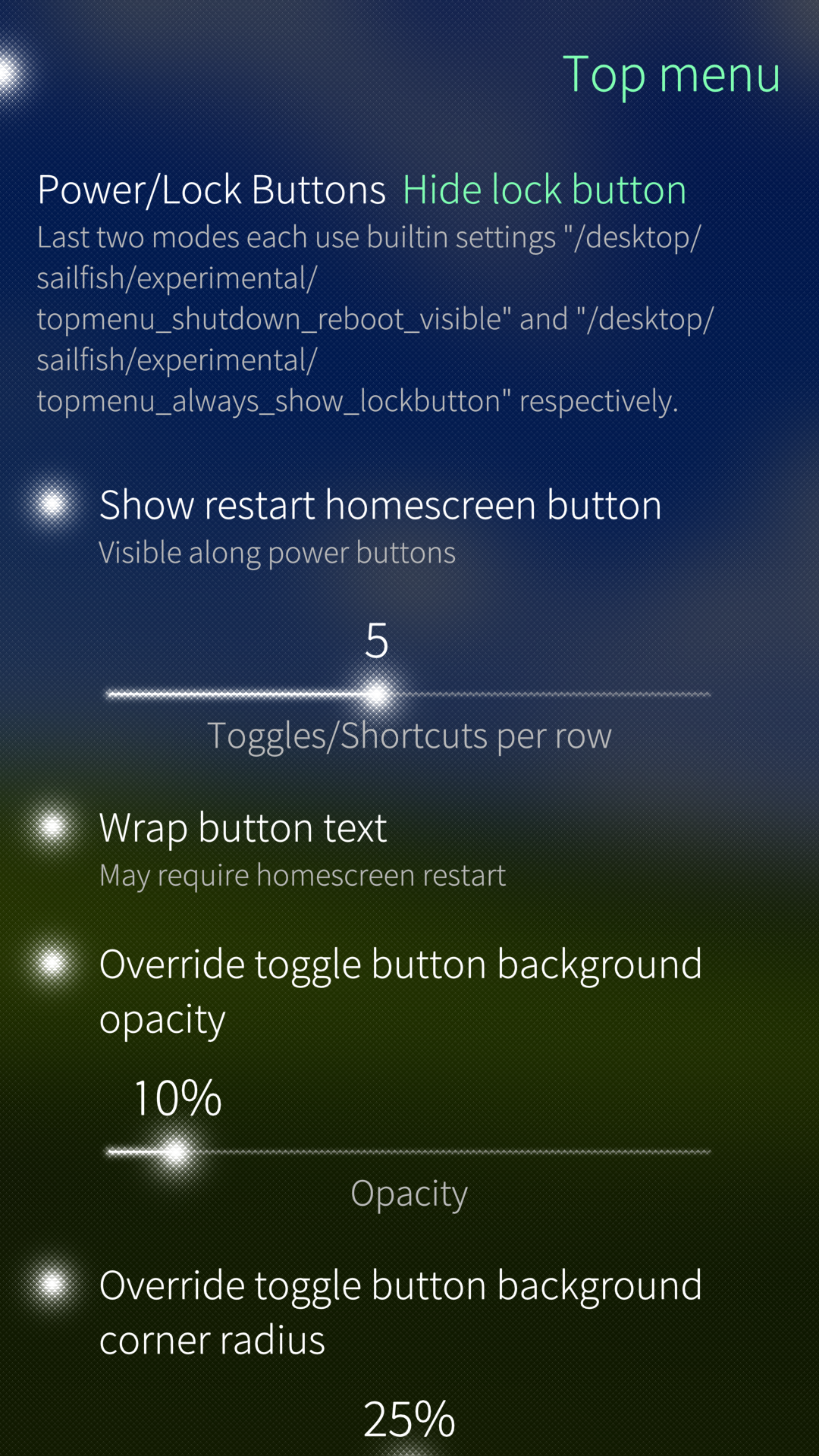Toggle Wrap button text
The height and width of the screenshot is (1456, 819).
tap(409, 849)
